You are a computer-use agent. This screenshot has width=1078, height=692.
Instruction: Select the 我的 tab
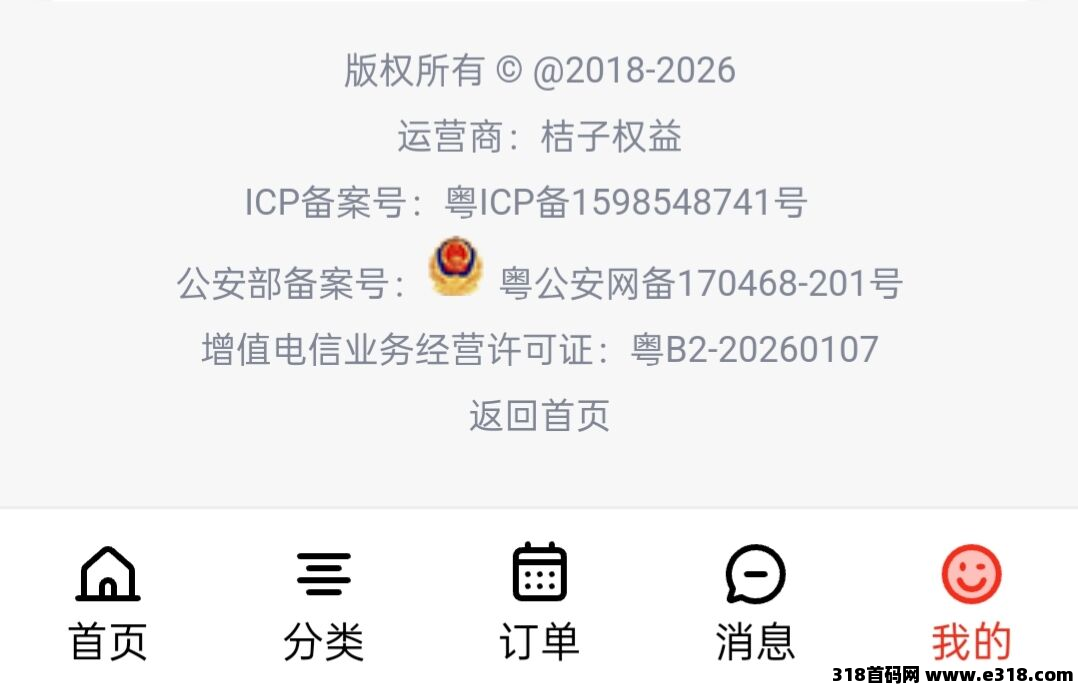pyautogui.click(x=970, y=602)
